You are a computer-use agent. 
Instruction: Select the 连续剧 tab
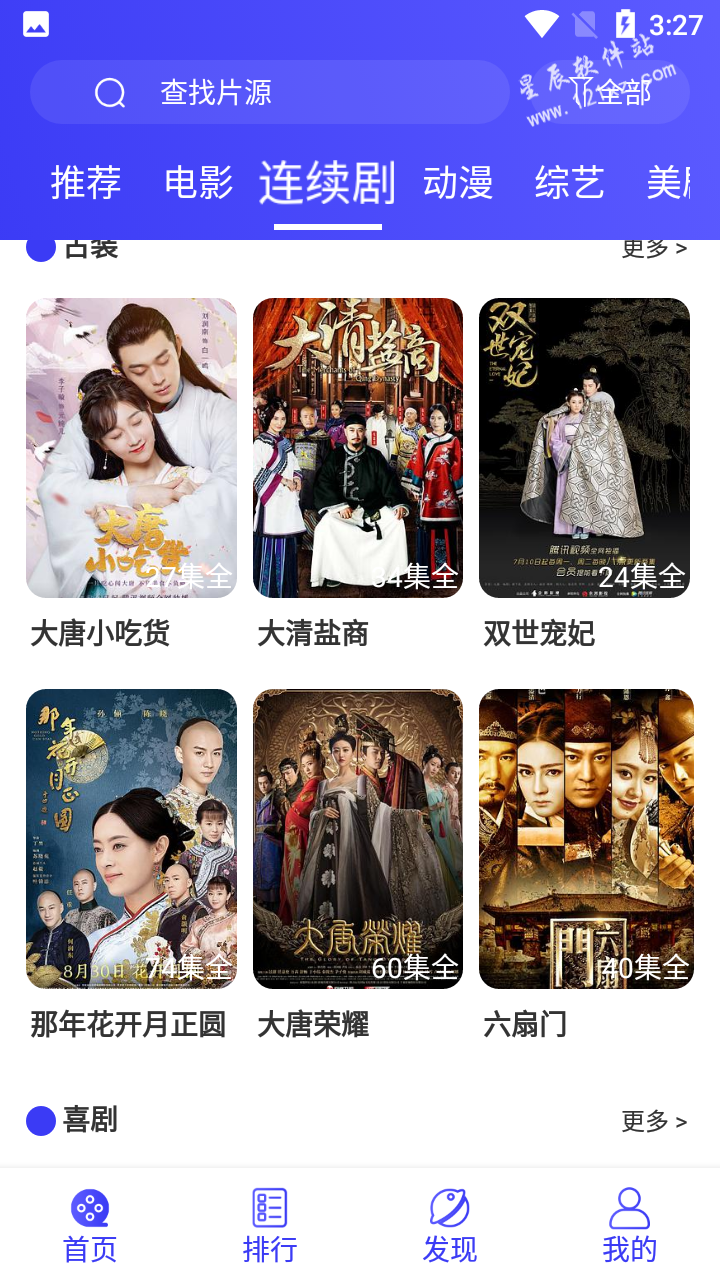click(x=327, y=183)
